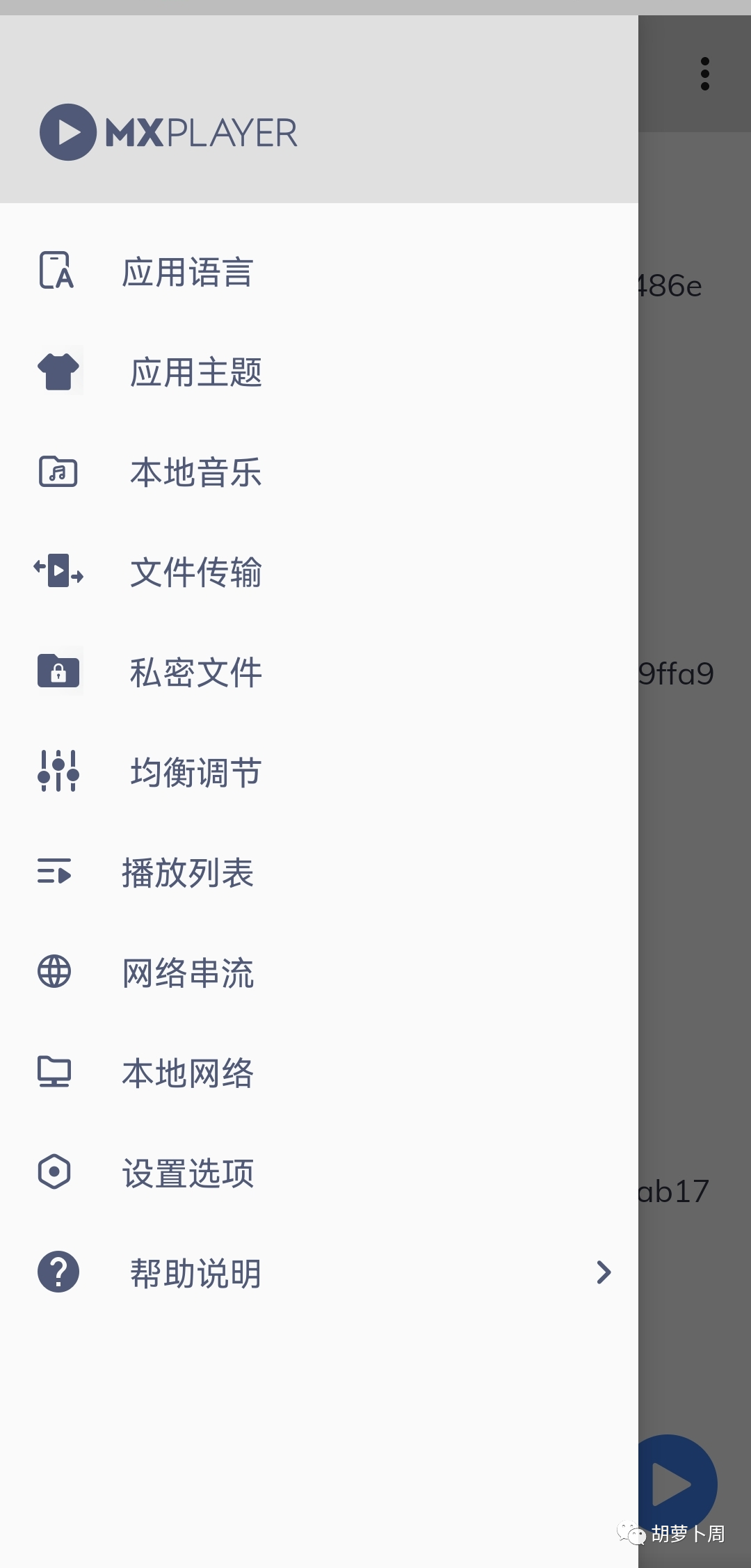The height and width of the screenshot is (1568, 751).
Task: Go to 本地音乐 (local music)
Action: coord(196,472)
